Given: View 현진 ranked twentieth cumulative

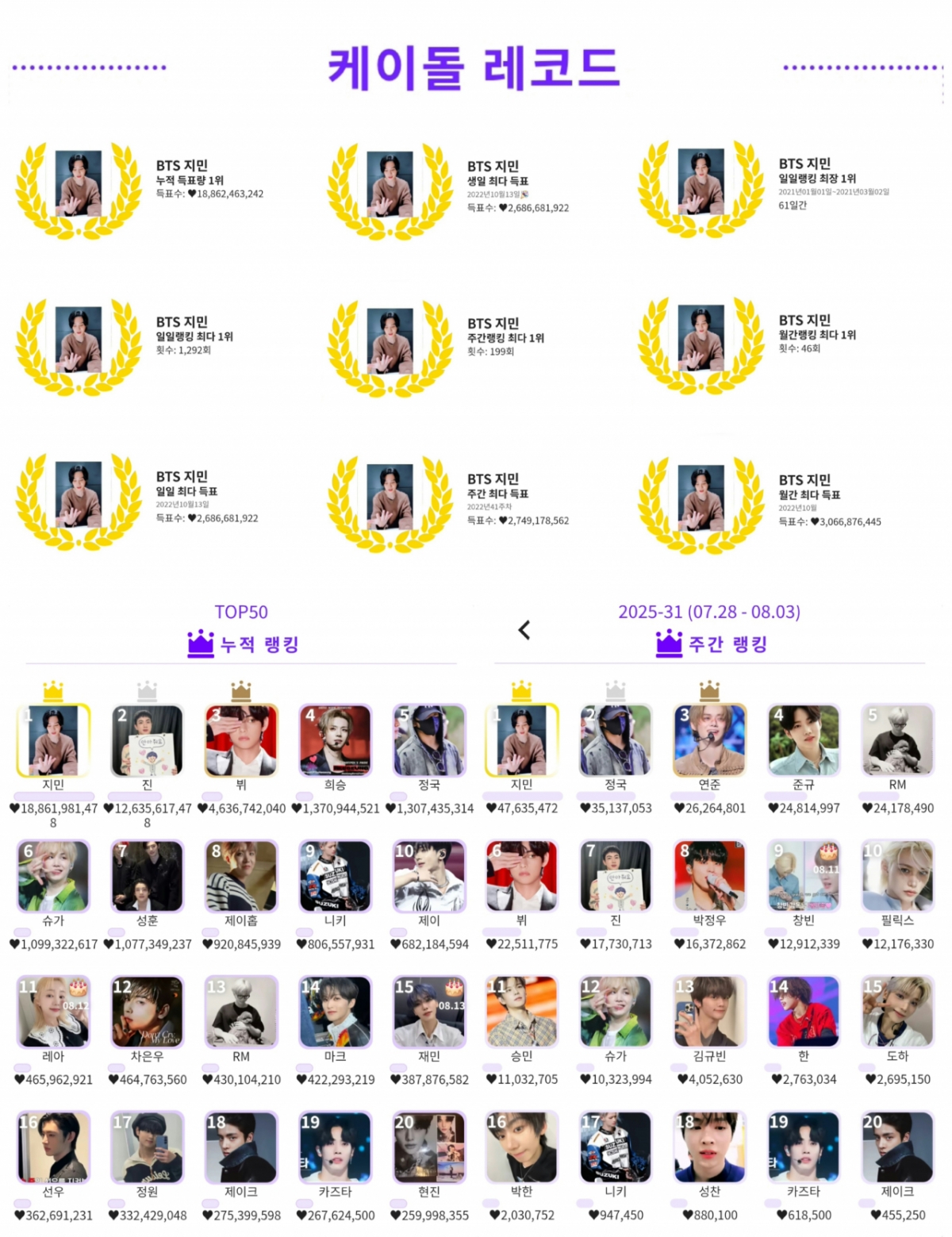Looking at the screenshot, I should click(429, 1147).
